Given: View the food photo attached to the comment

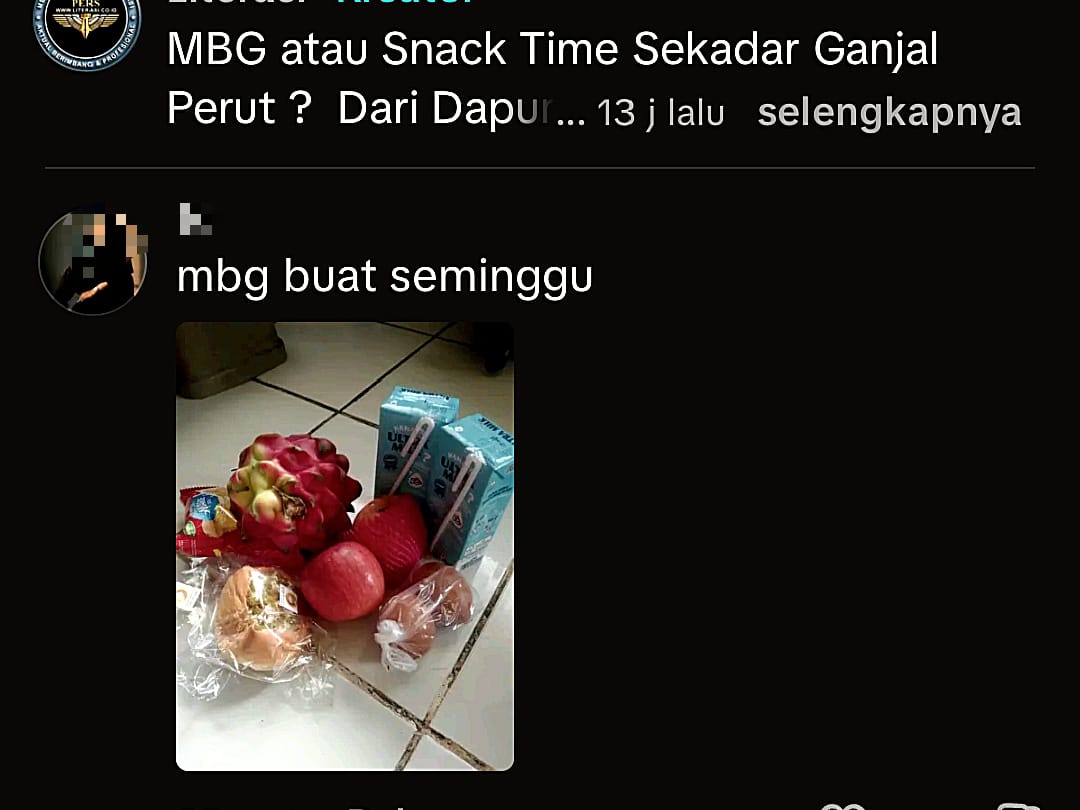Looking at the screenshot, I should 345,546.
